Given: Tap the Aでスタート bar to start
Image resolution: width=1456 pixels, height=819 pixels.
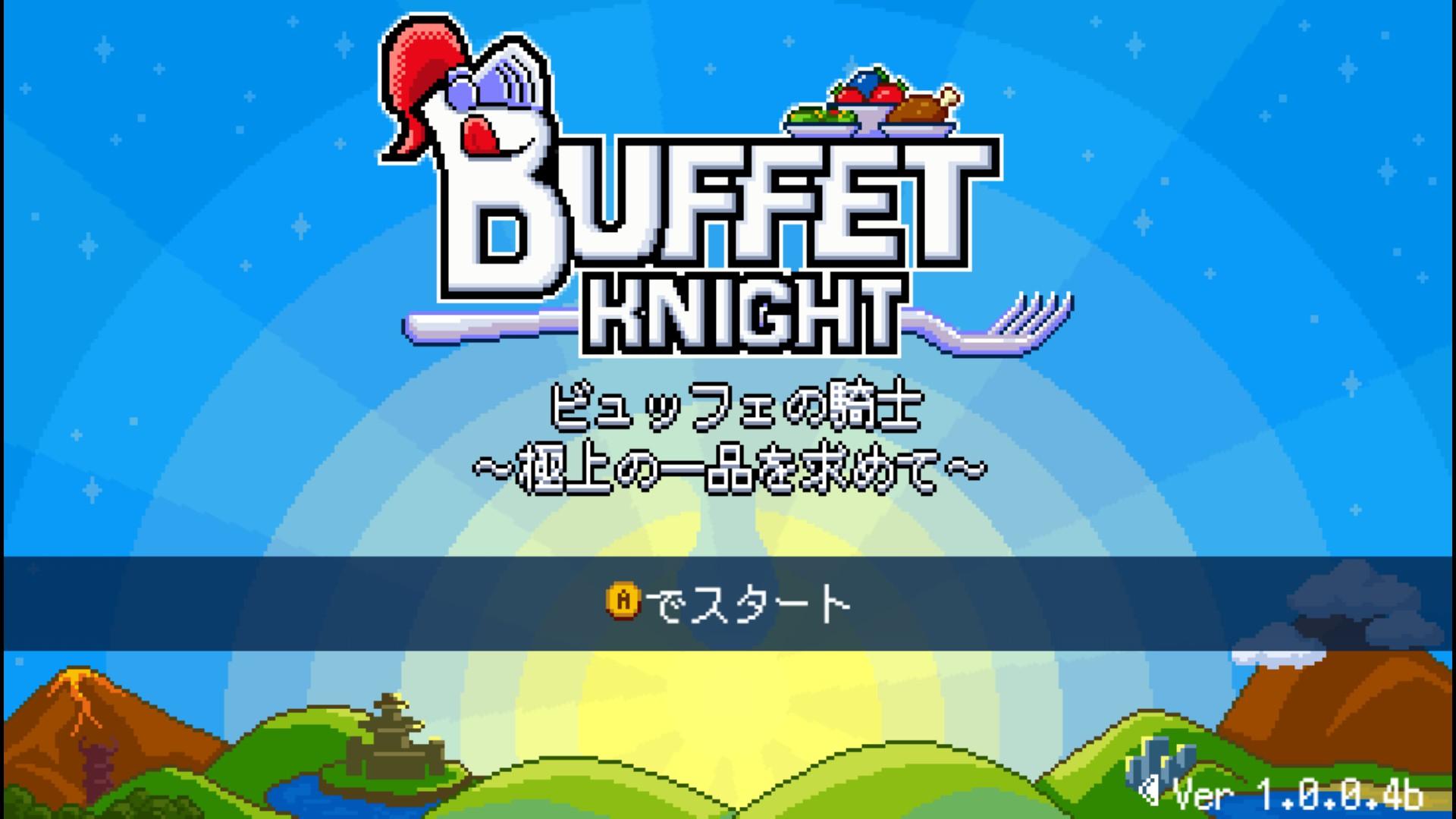Looking at the screenshot, I should coord(728,604).
